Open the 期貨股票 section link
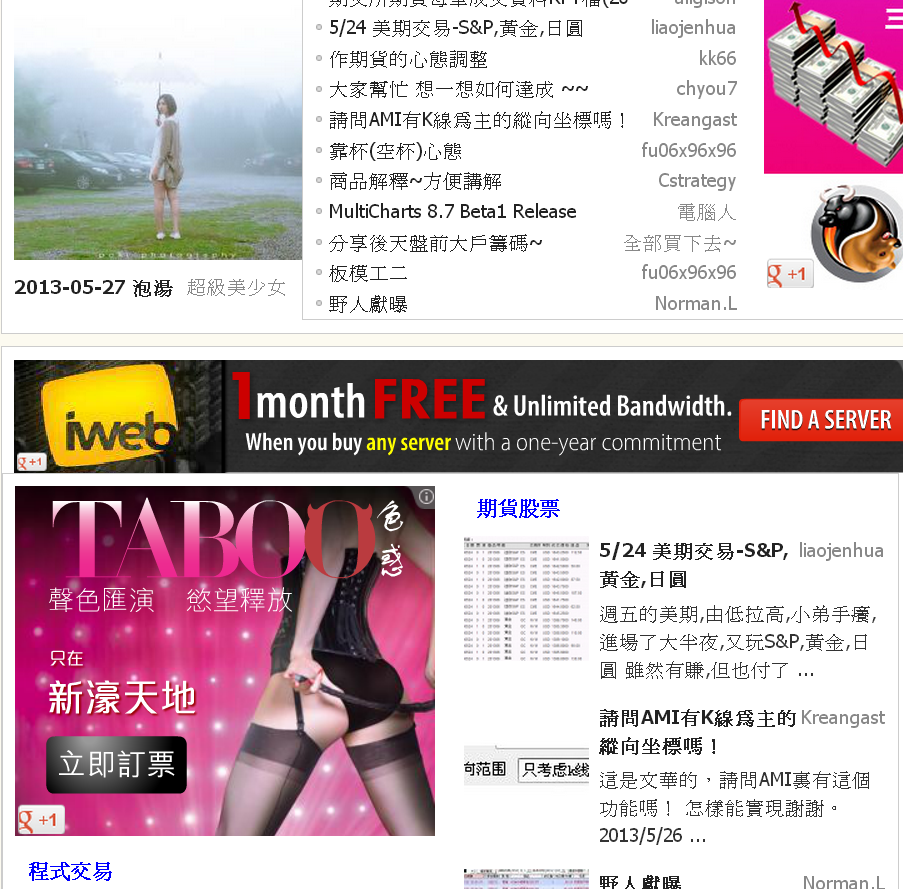 point(518,509)
